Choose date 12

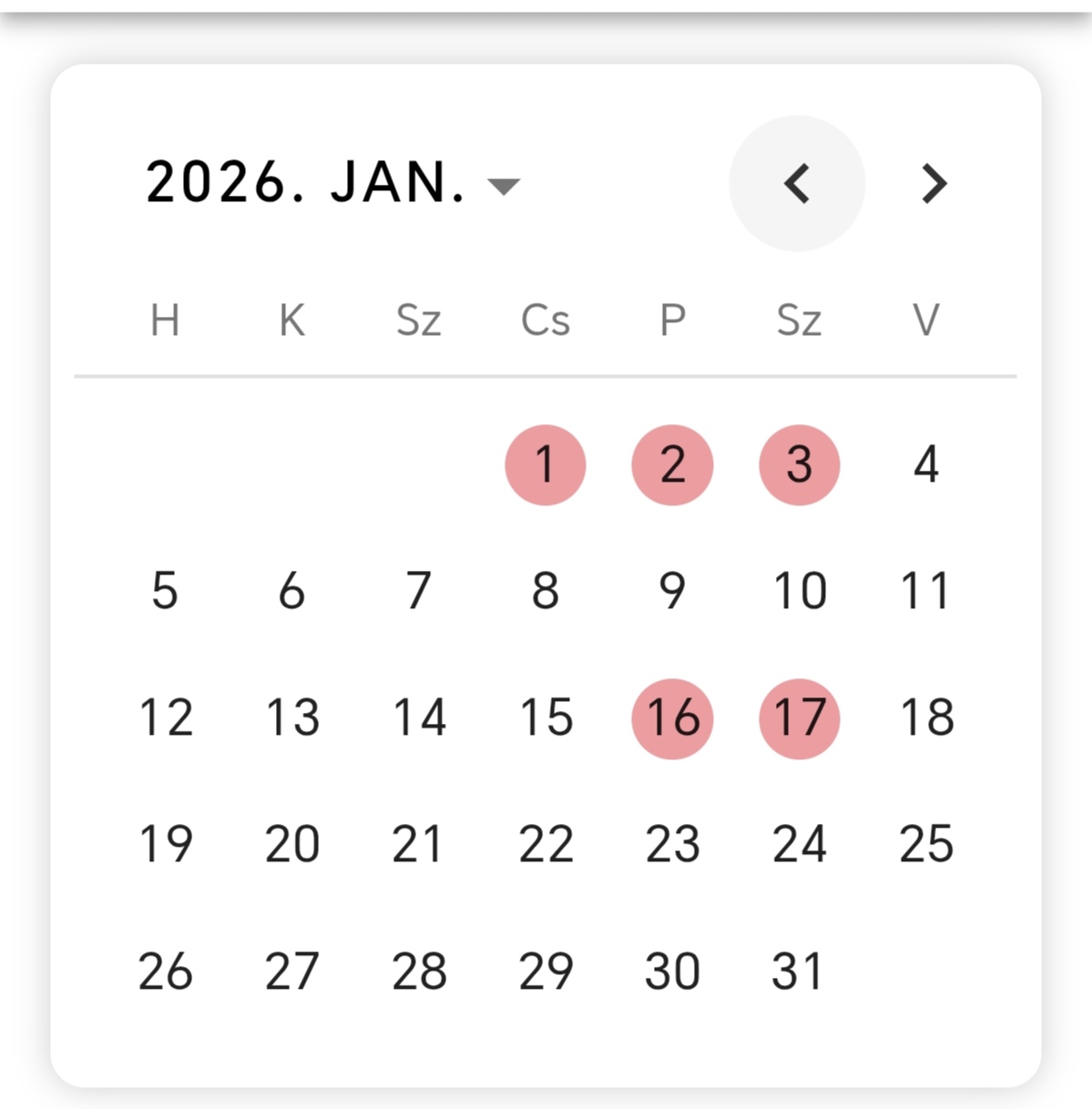point(166,717)
